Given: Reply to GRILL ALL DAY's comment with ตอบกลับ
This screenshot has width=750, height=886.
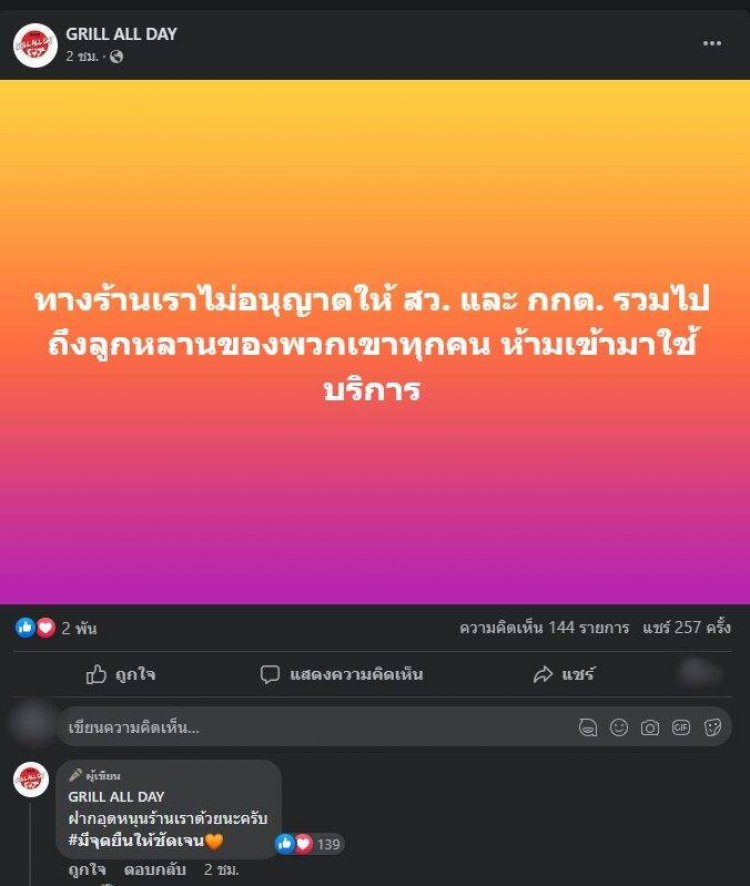Looking at the screenshot, I should [x=155, y=870].
